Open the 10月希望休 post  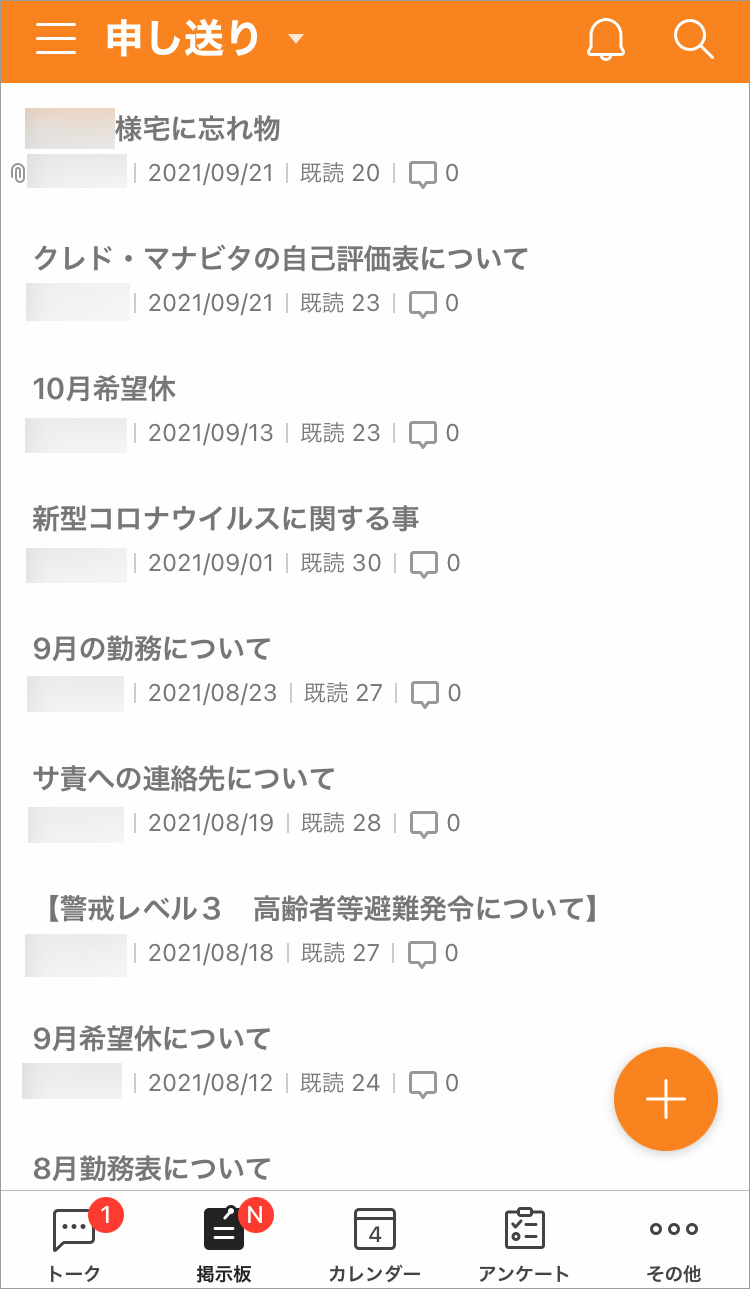pyautogui.click(x=105, y=389)
